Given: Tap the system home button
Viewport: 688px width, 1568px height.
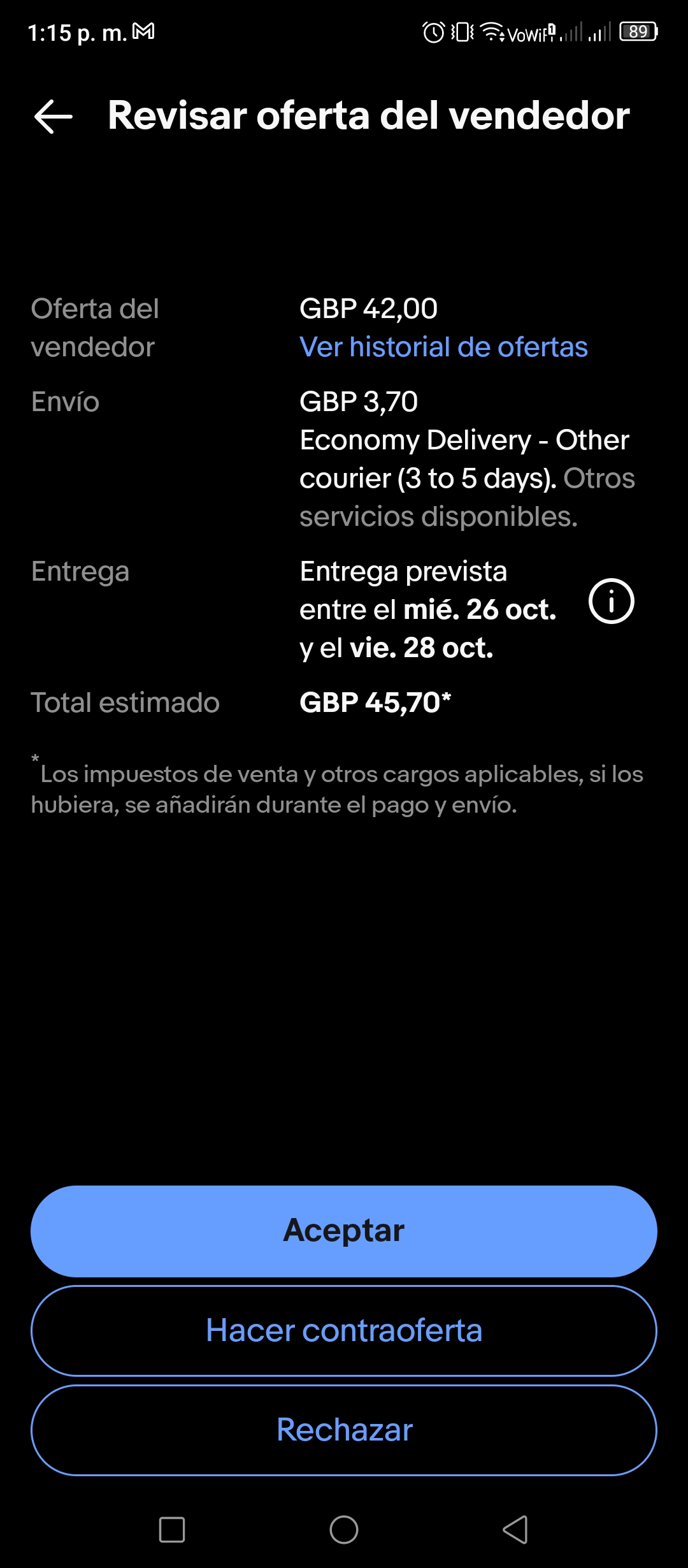Looking at the screenshot, I should 344,1529.
